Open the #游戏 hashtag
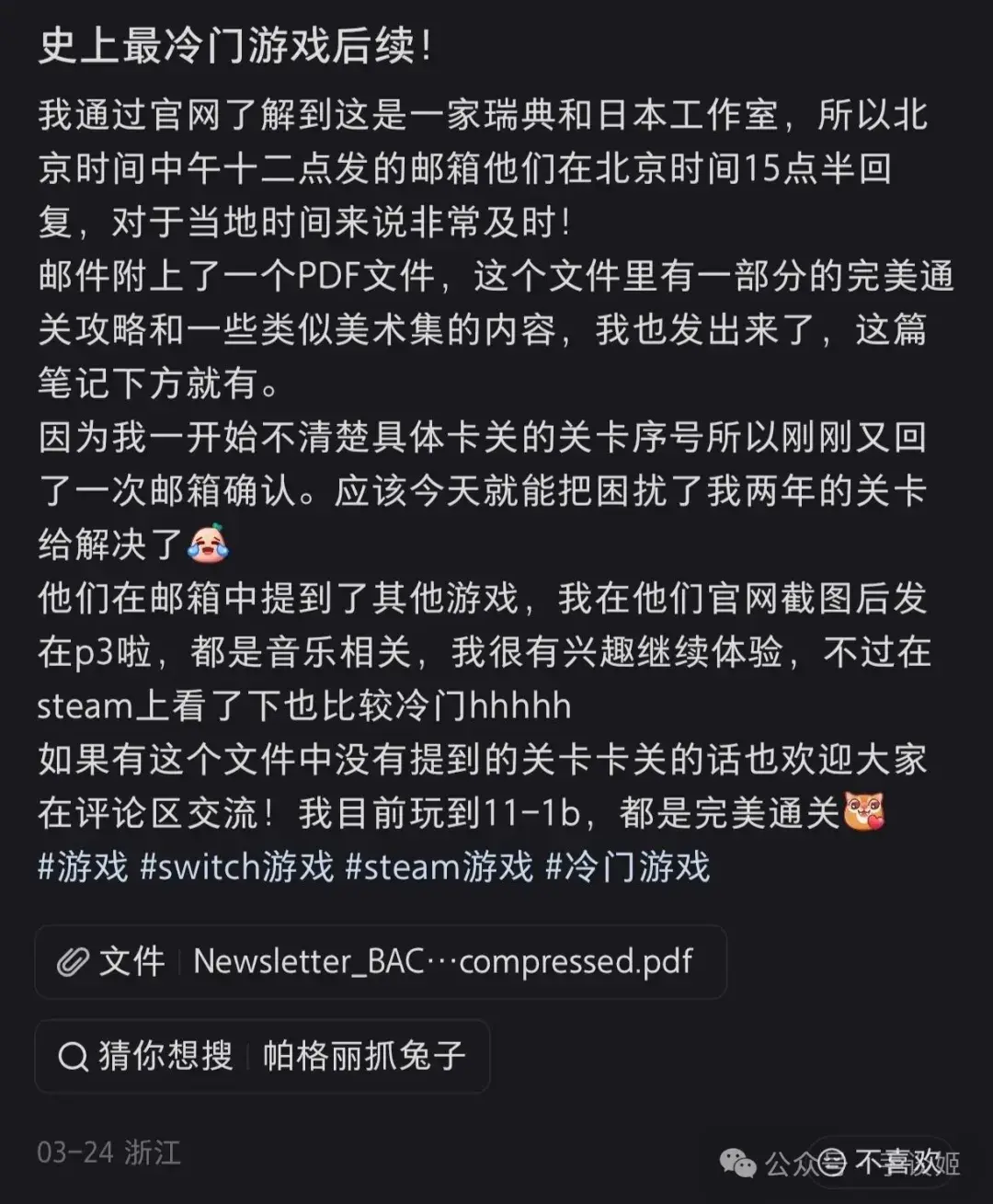Image resolution: width=993 pixels, height=1204 pixels. (83, 866)
